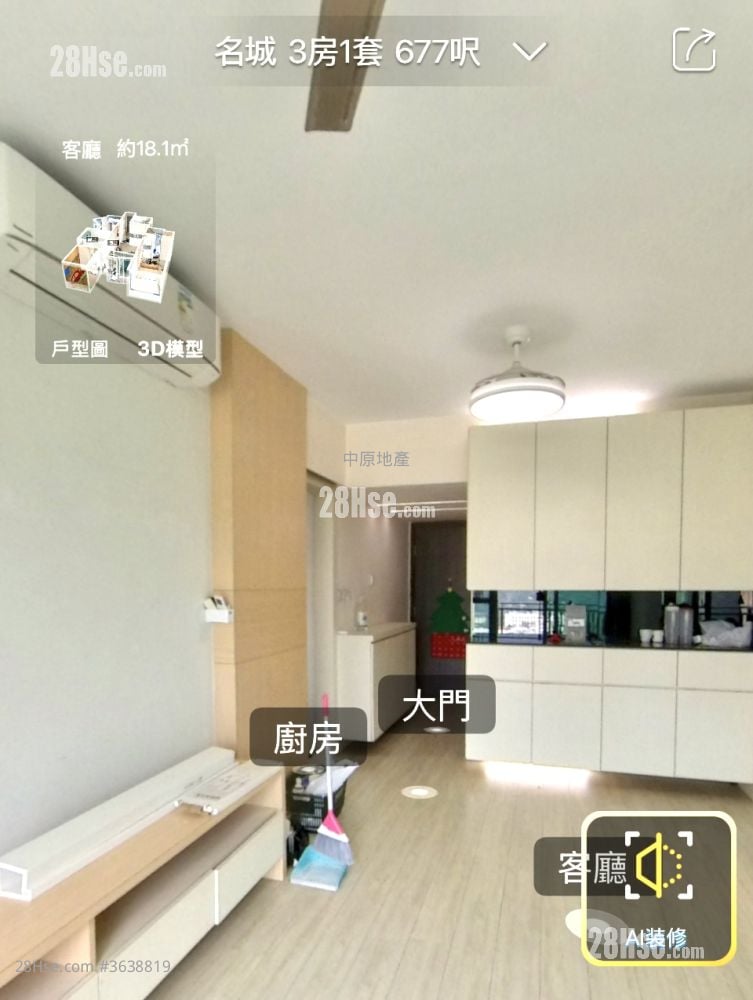Switch to 戶型圖 view
Viewport: 753px width, 1000px height.
[x=79, y=350]
